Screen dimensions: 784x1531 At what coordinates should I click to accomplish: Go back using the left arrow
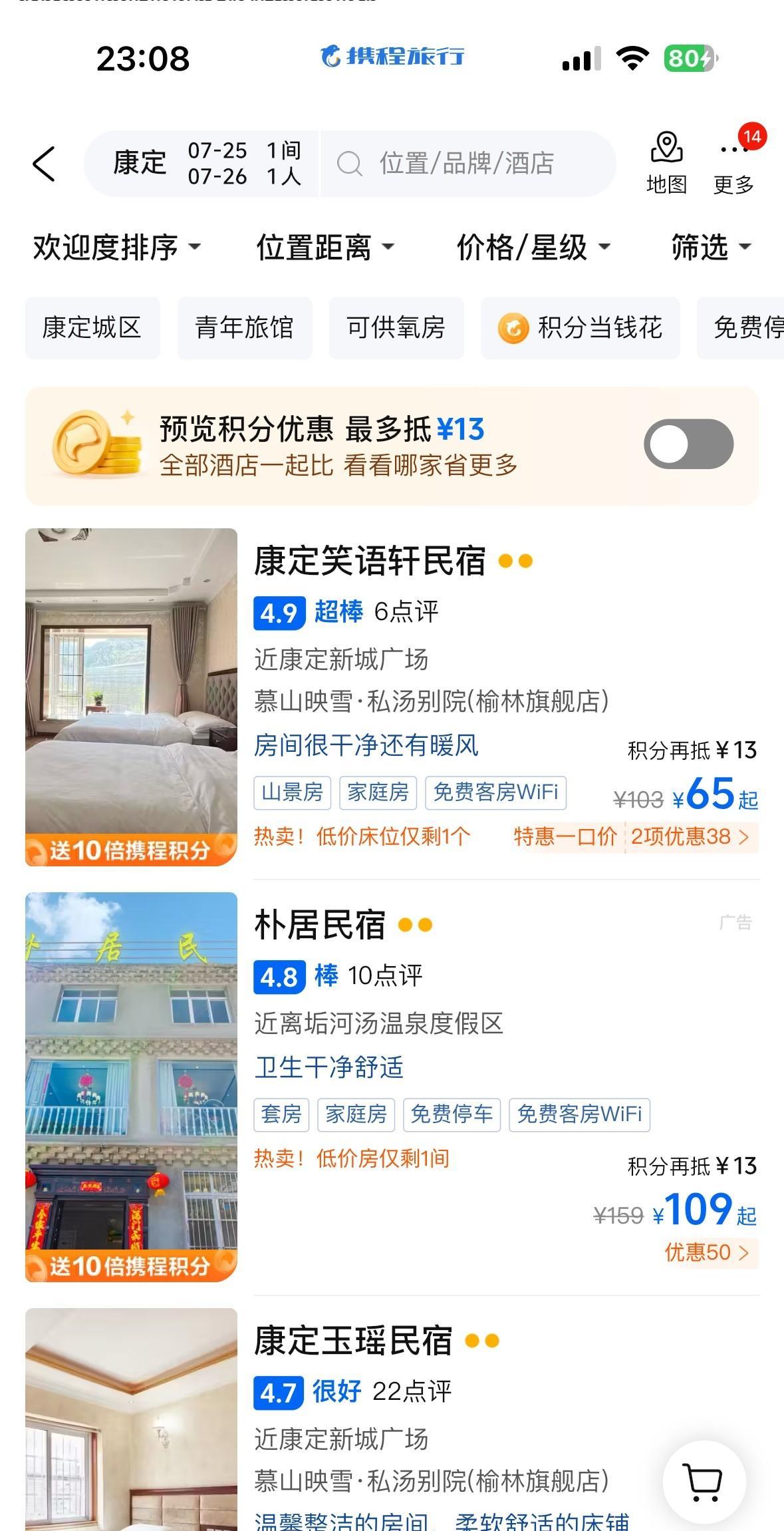[x=44, y=164]
